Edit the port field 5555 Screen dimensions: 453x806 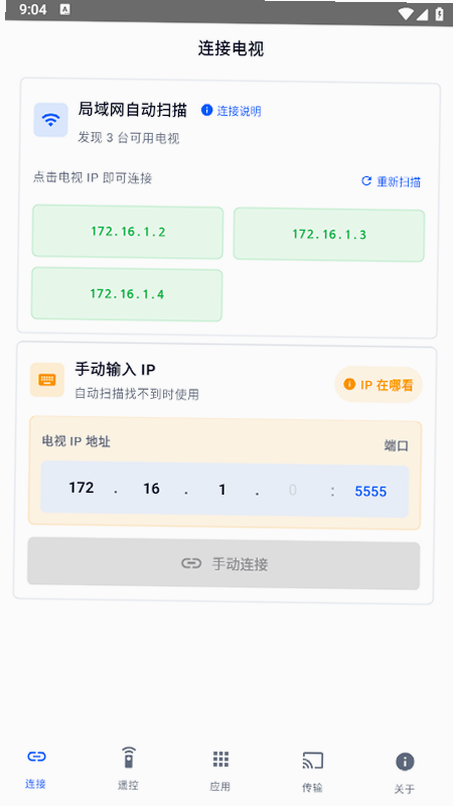tap(371, 491)
